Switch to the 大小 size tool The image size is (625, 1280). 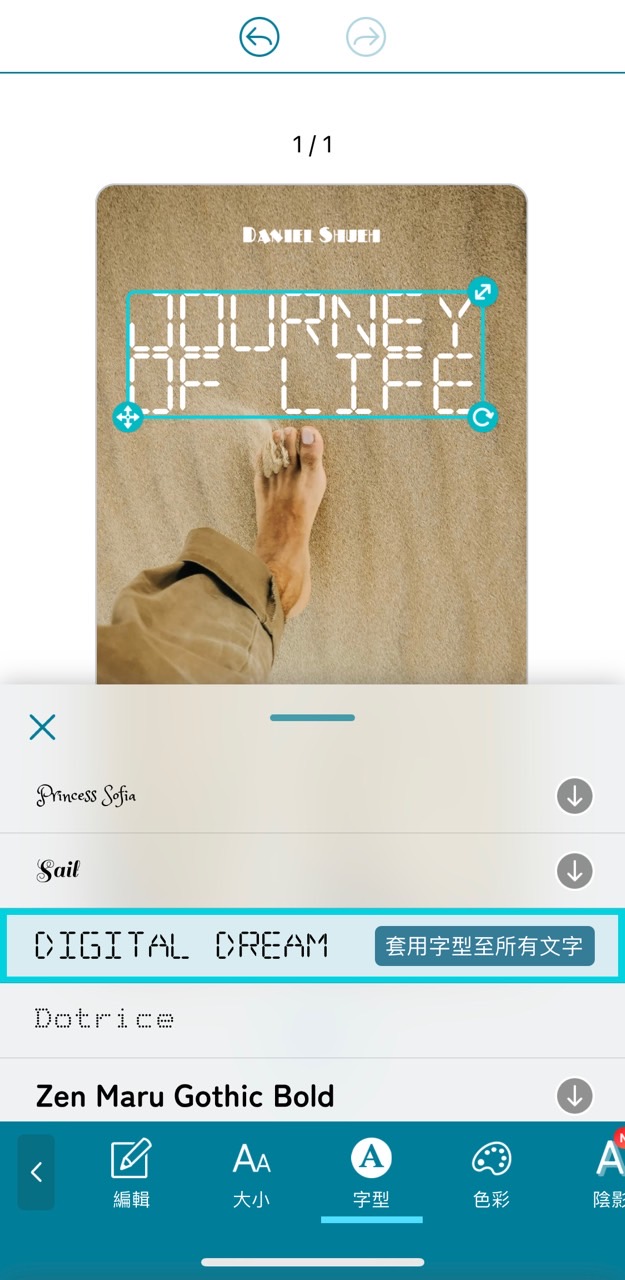(x=251, y=1172)
